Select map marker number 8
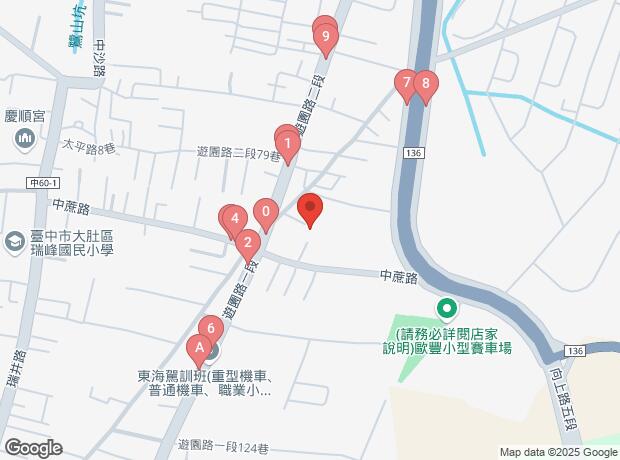This screenshot has width=620, height=460. [x=425, y=85]
